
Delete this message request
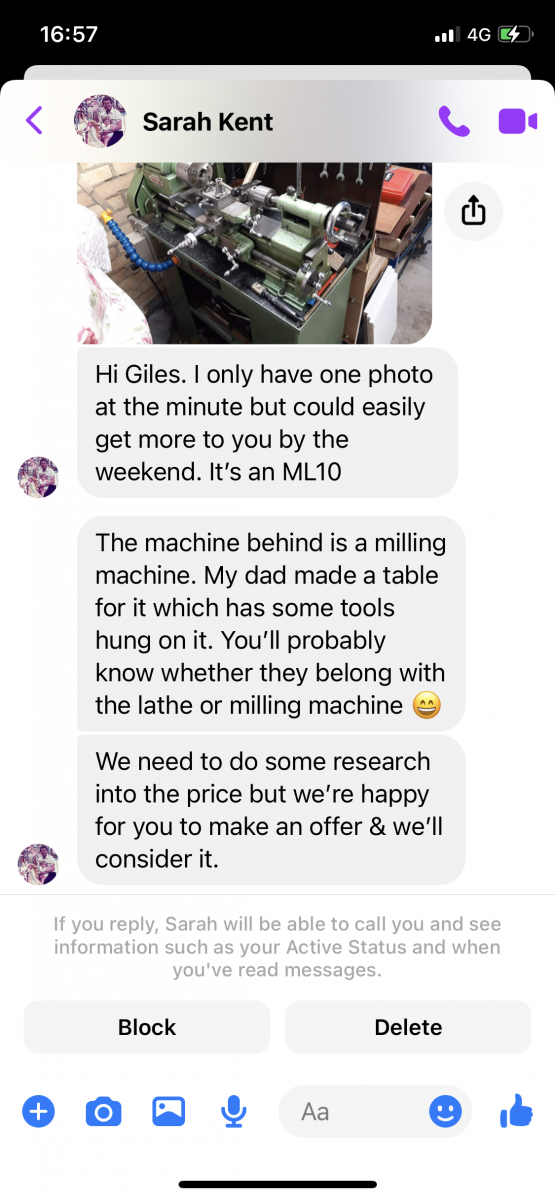(x=408, y=1027)
